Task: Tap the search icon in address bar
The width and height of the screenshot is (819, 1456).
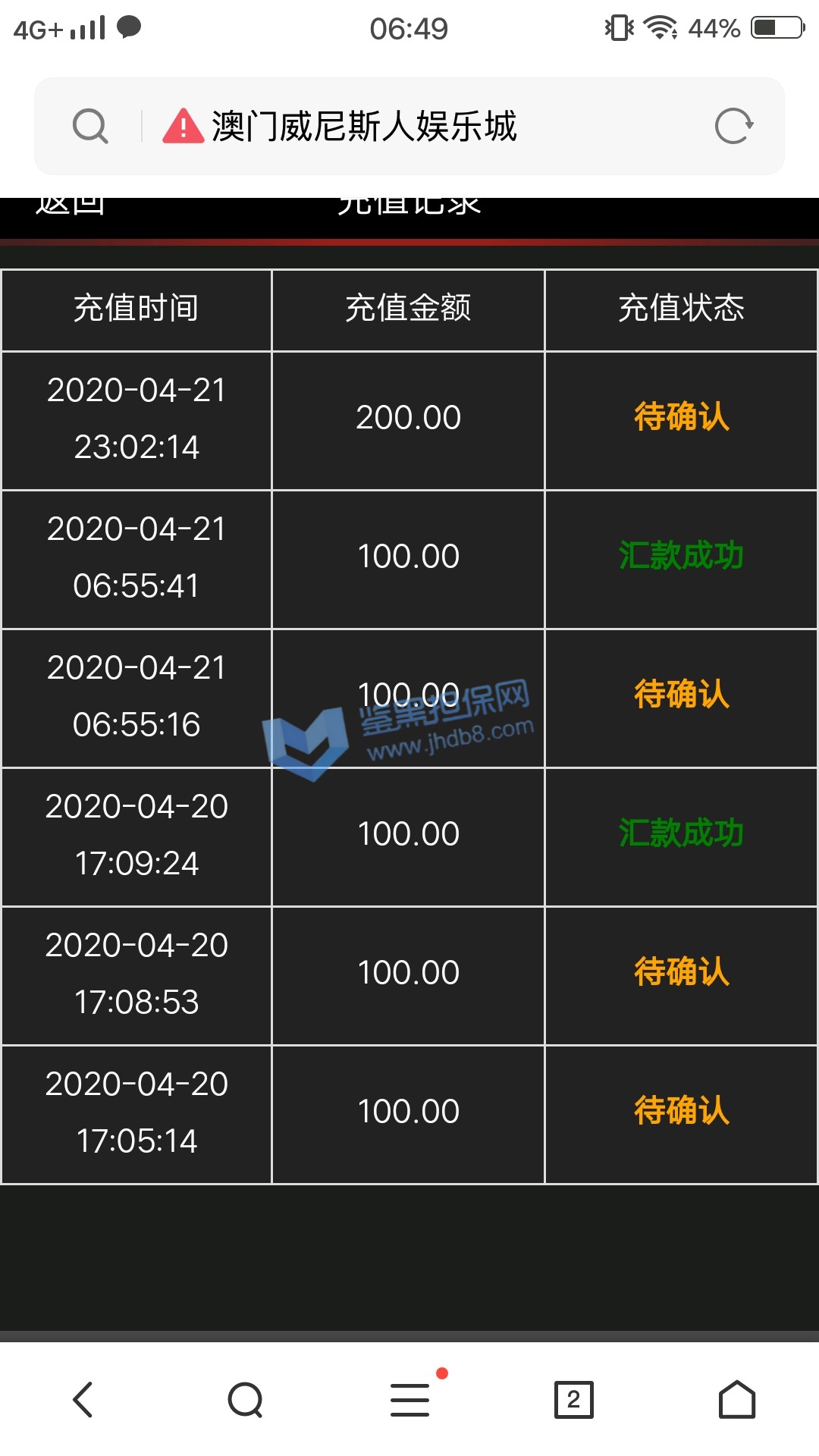Action: point(90,126)
